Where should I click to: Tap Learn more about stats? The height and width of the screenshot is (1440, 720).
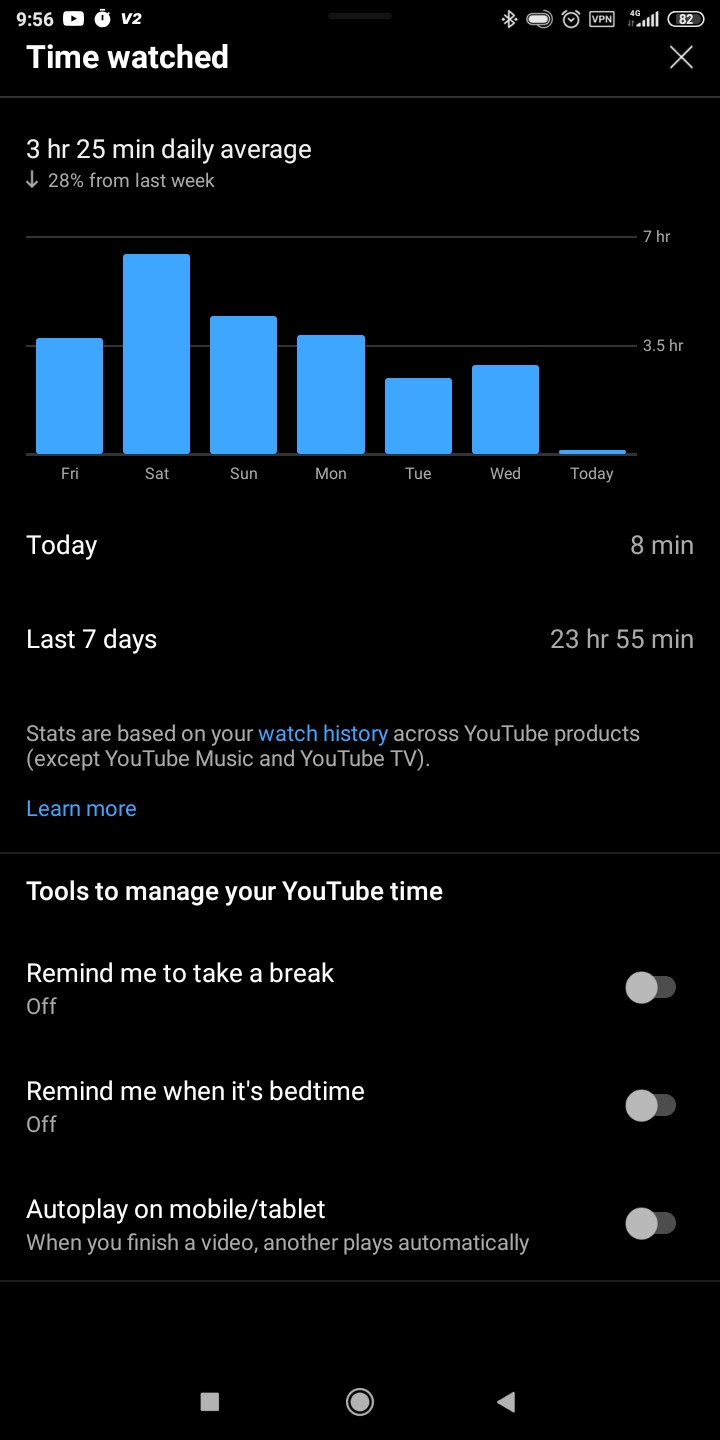[x=81, y=808]
